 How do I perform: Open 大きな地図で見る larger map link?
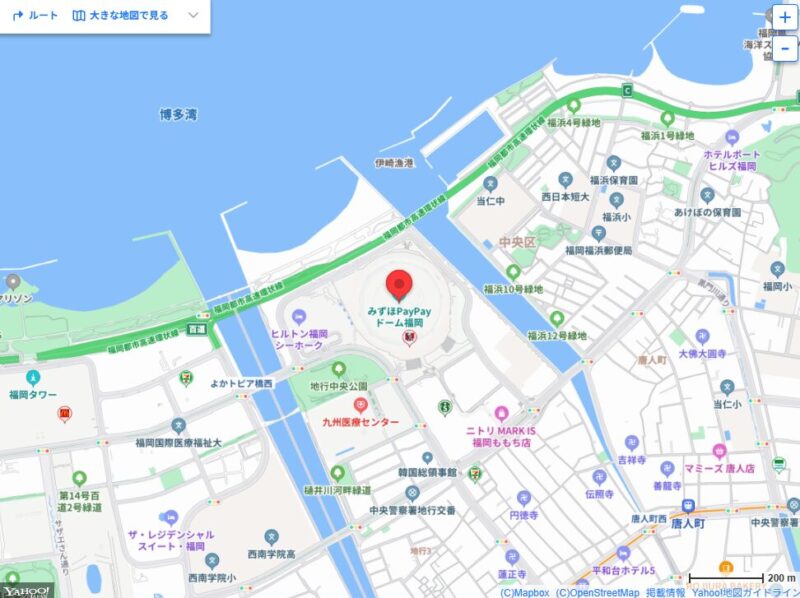tap(120, 16)
